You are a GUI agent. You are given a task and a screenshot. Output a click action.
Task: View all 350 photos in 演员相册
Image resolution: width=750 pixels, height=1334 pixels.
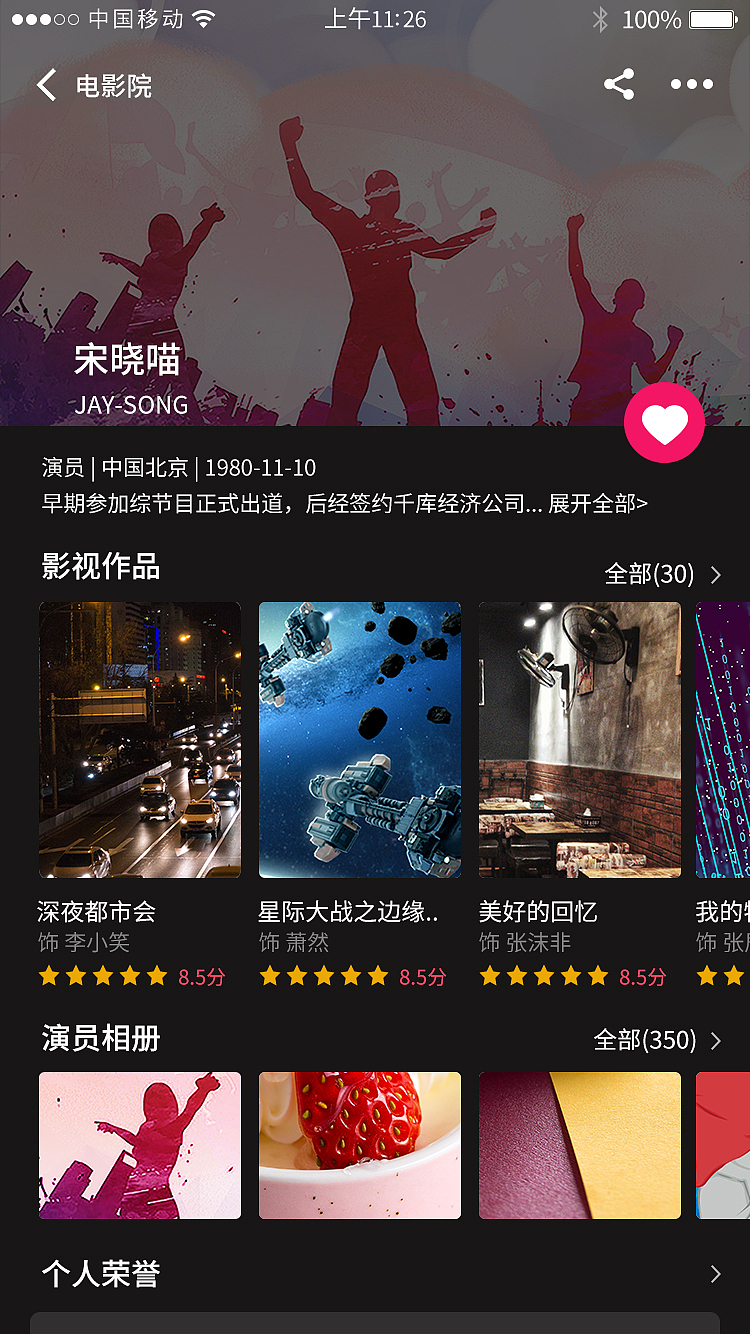(657, 1040)
